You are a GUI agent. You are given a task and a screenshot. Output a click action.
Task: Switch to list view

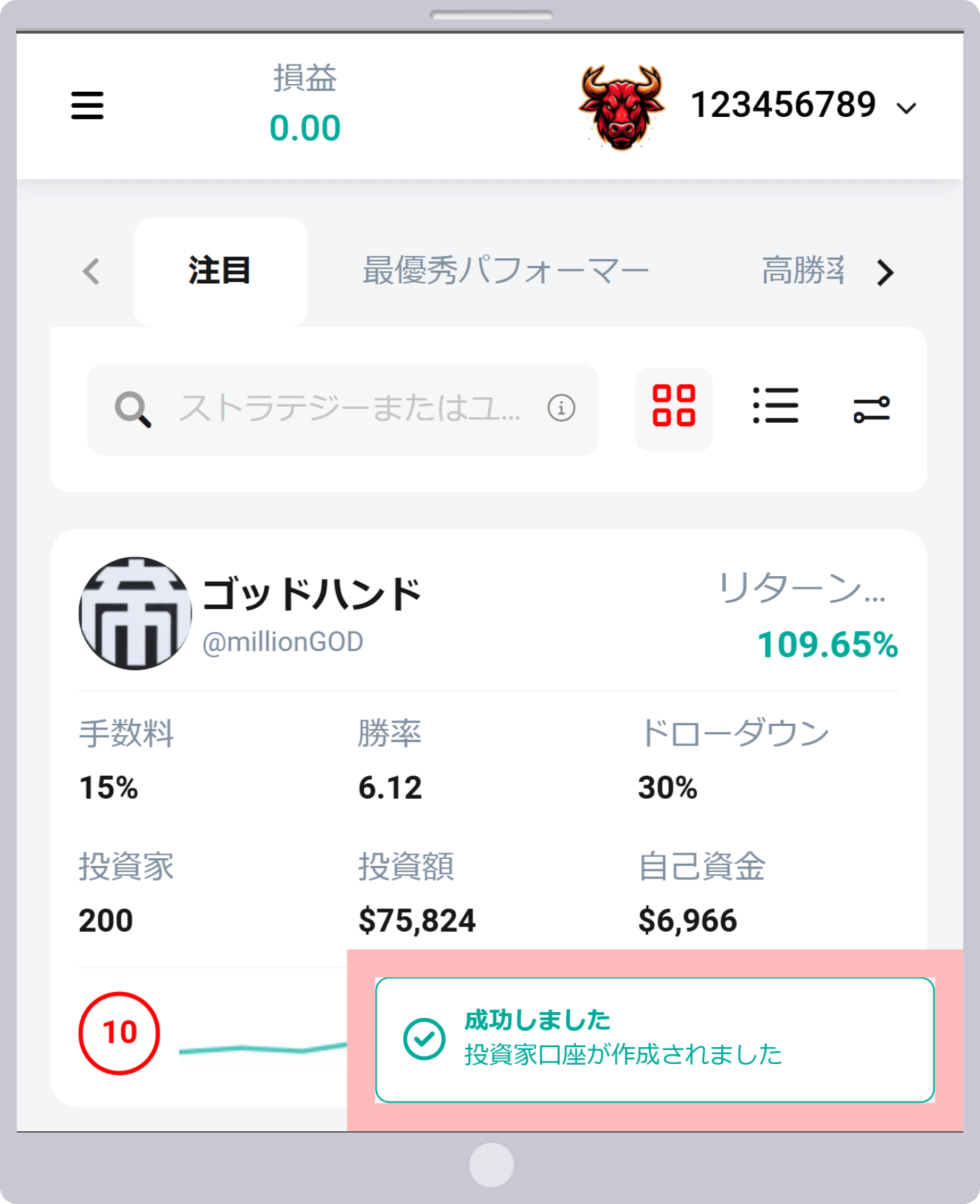click(775, 406)
